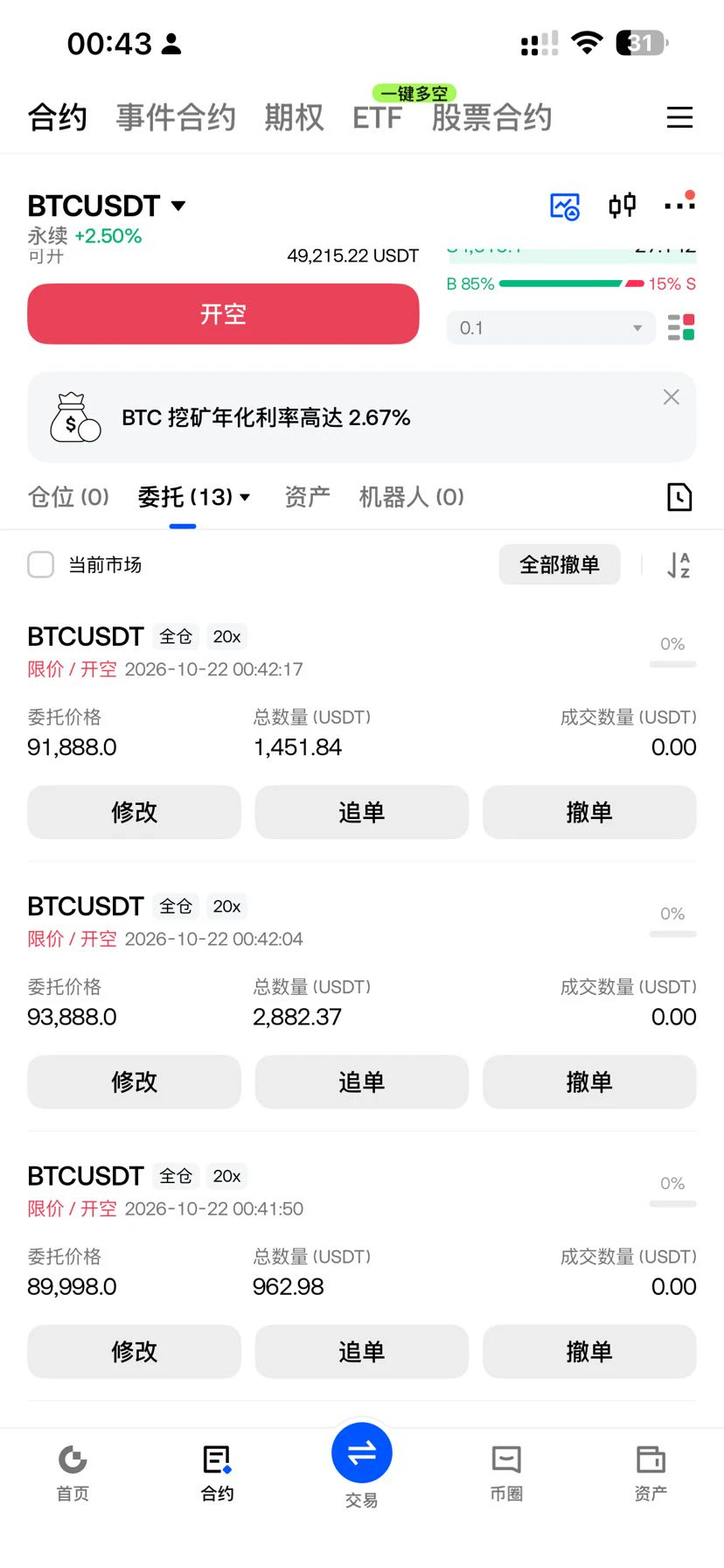This screenshot has height=1568, width=724.
Task: Open the three-dot more options
Action: pos(679,204)
